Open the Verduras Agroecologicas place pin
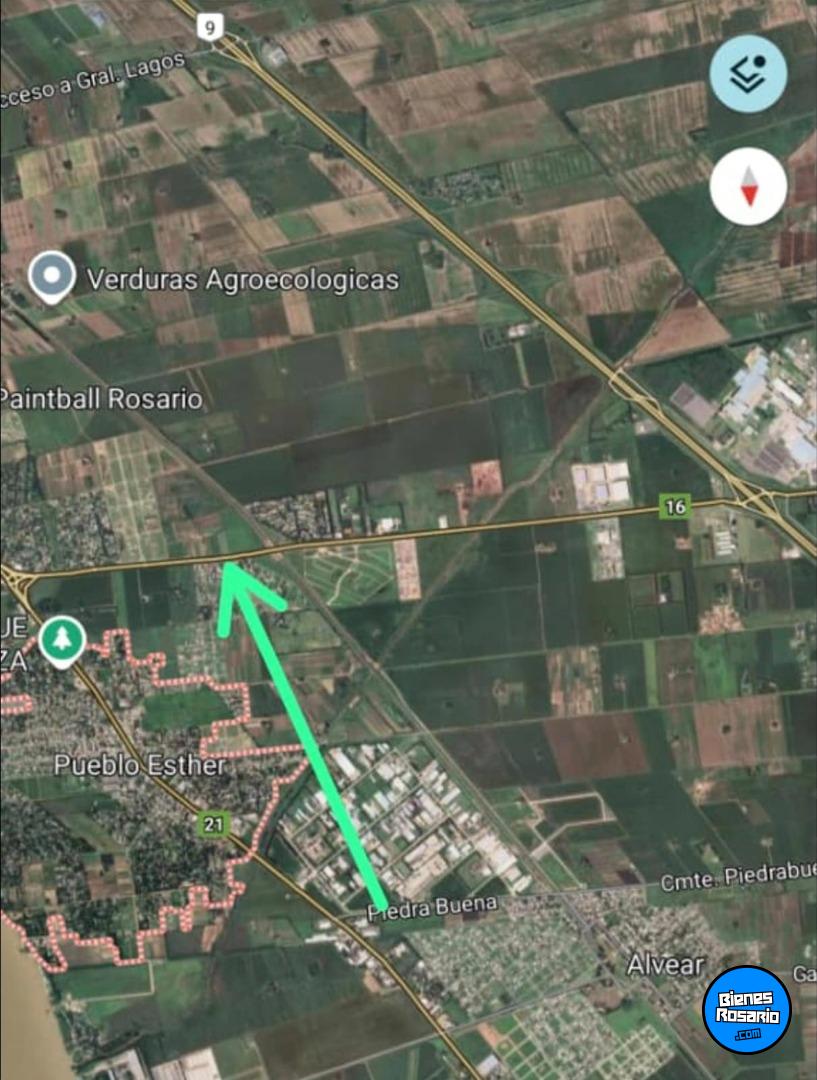Image resolution: width=817 pixels, height=1080 pixels. click(x=52, y=276)
